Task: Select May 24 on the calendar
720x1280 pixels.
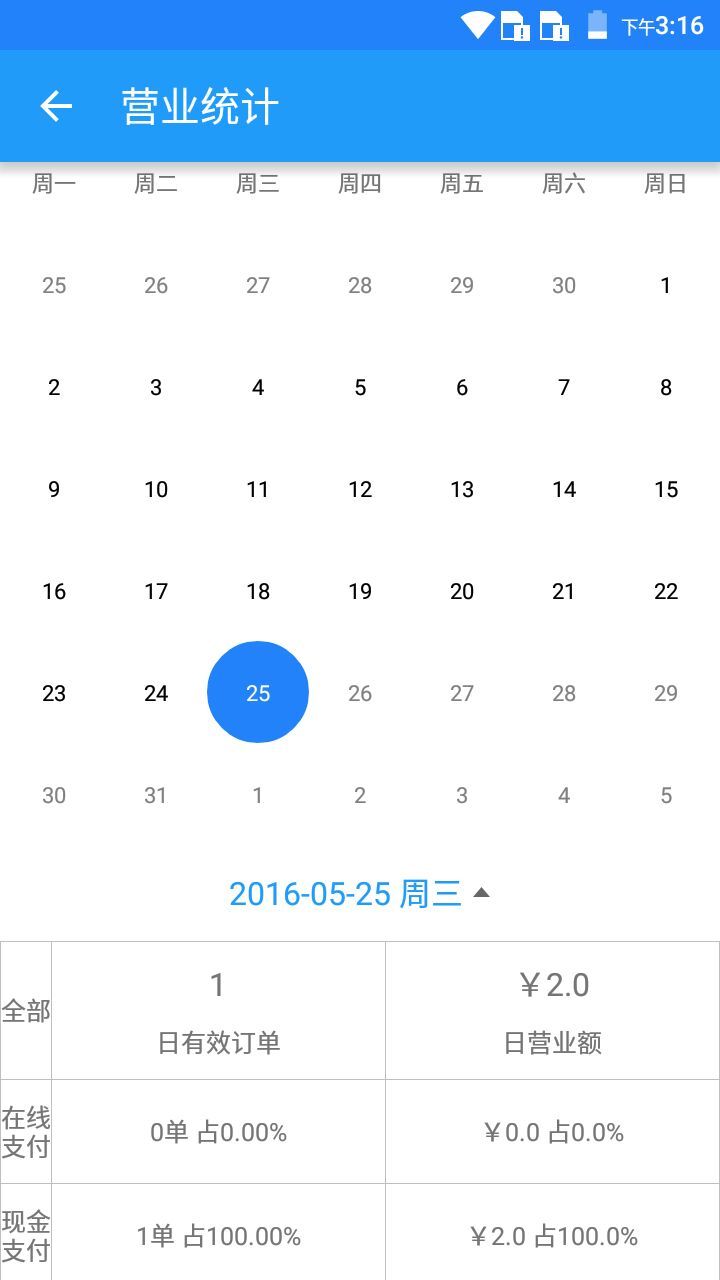Action: [x=156, y=693]
